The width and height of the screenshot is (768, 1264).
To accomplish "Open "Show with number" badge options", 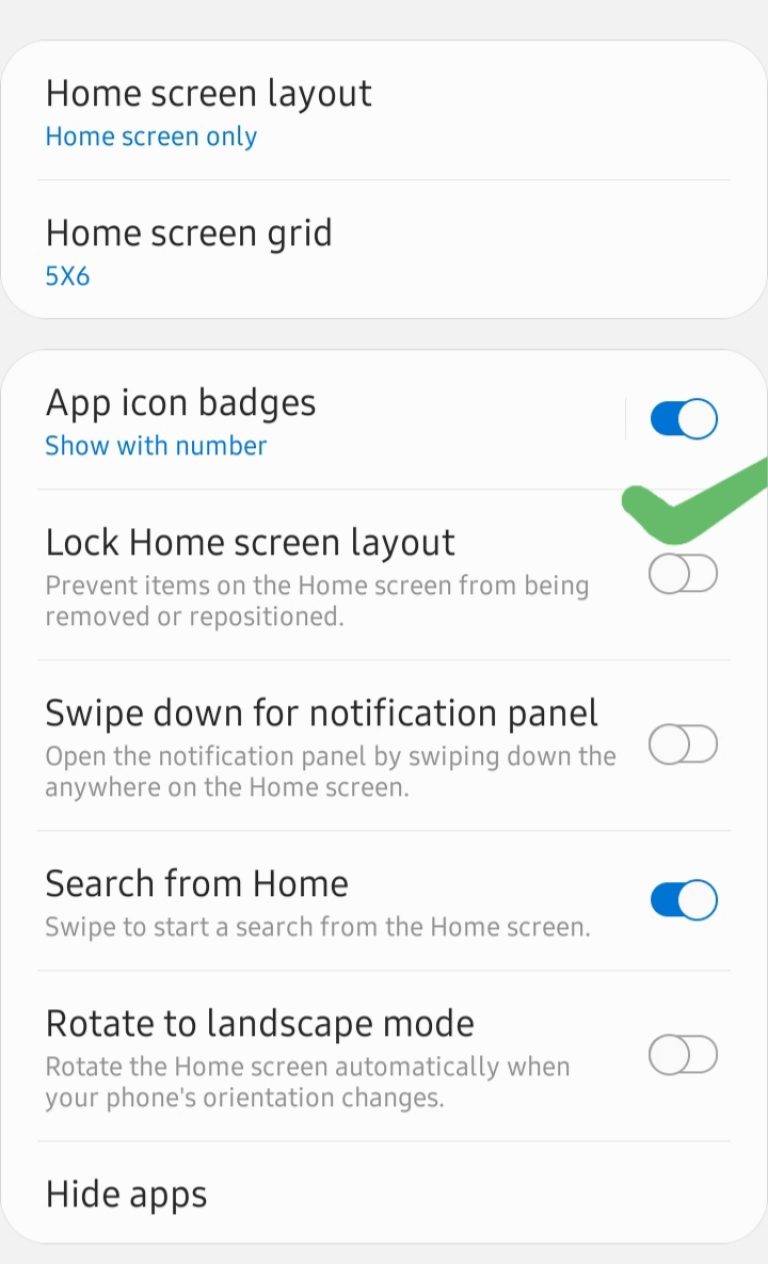I will coord(156,445).
